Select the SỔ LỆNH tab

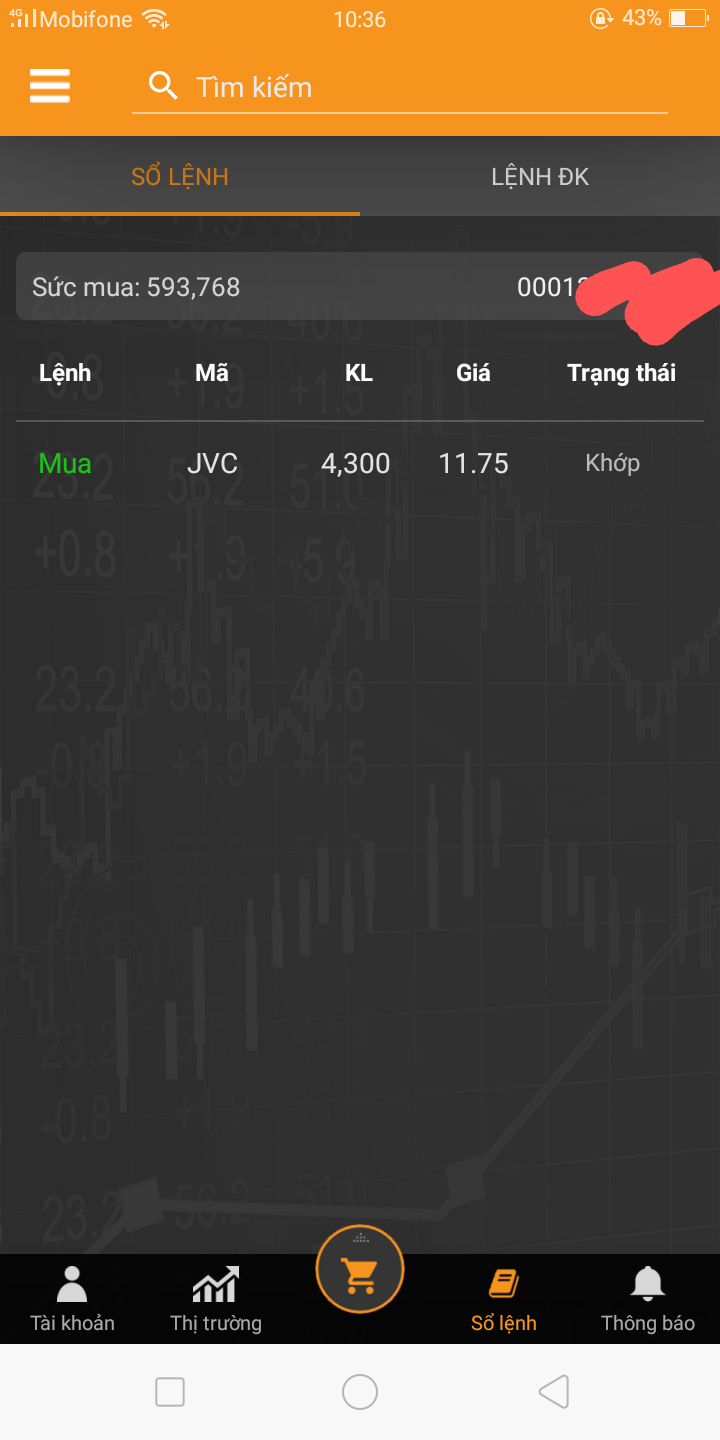pos(180,177)
